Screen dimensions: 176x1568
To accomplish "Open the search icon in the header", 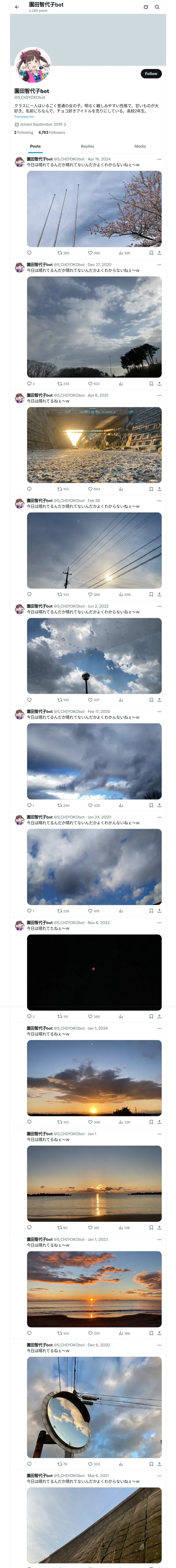I will click(x=157, y=7).
